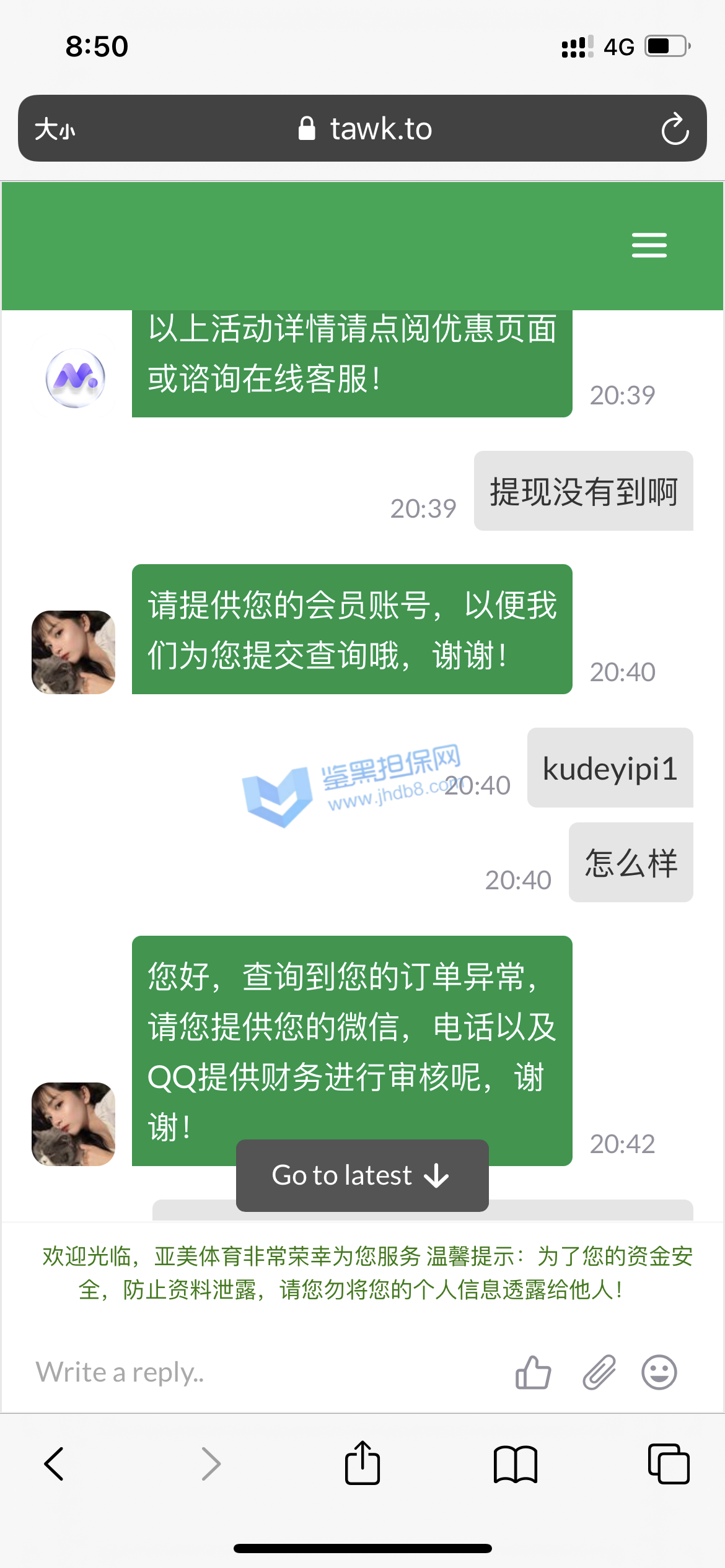View all open browser tabs
725x1568 pixels.
click(x=668, y=1464)
